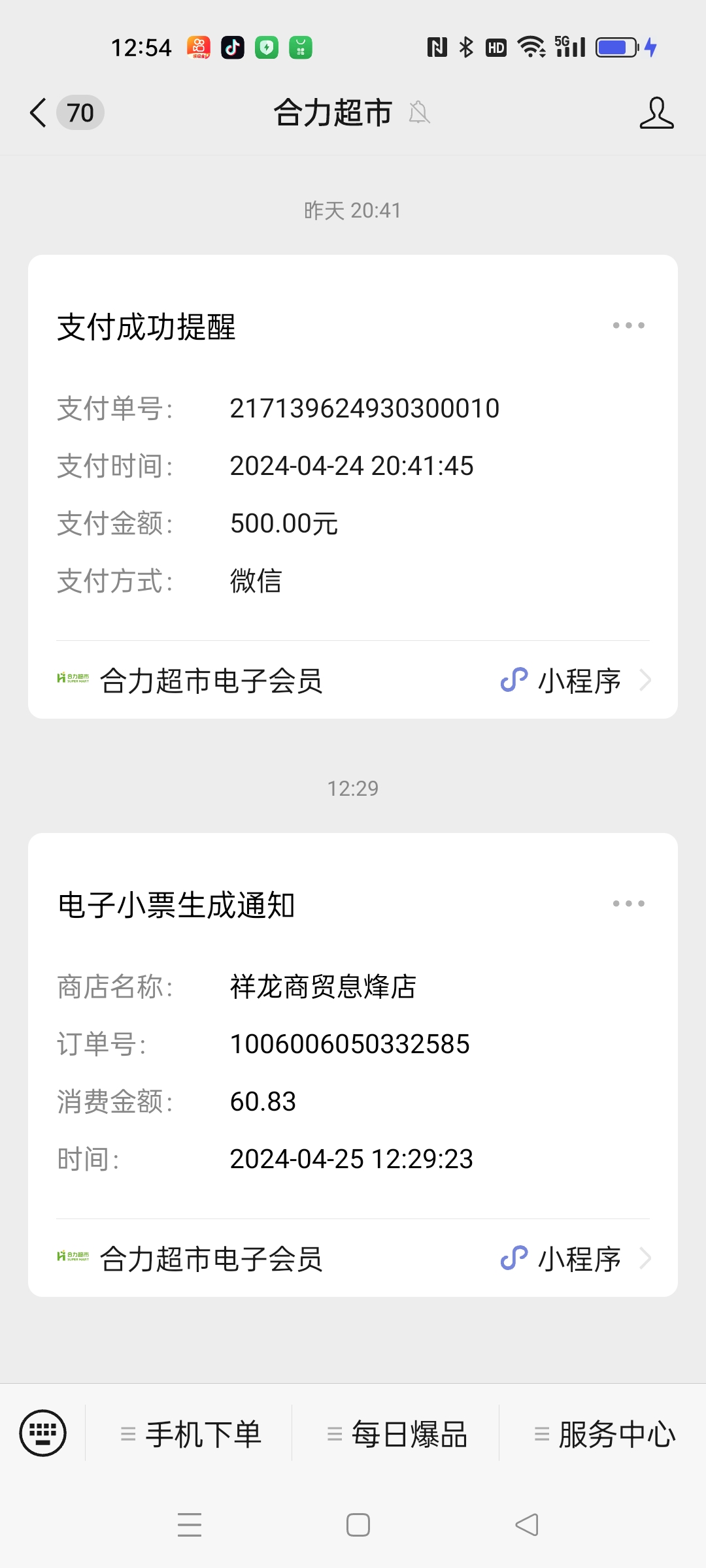This screenshot has width=706, height=1568.
Task: Tap the system back button
Action: 527,1525
